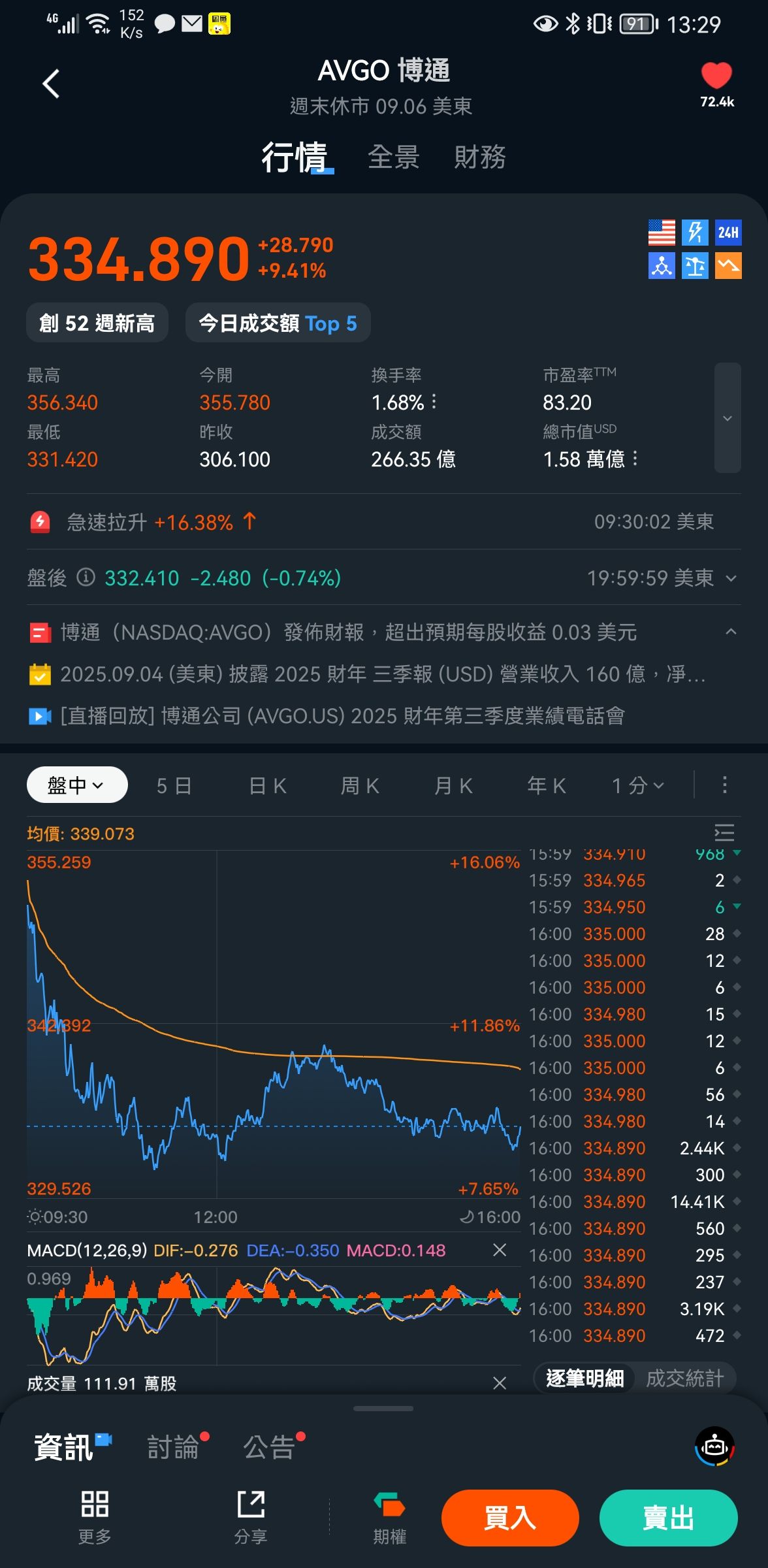Switch to the 財務 tab

(480, 157)
